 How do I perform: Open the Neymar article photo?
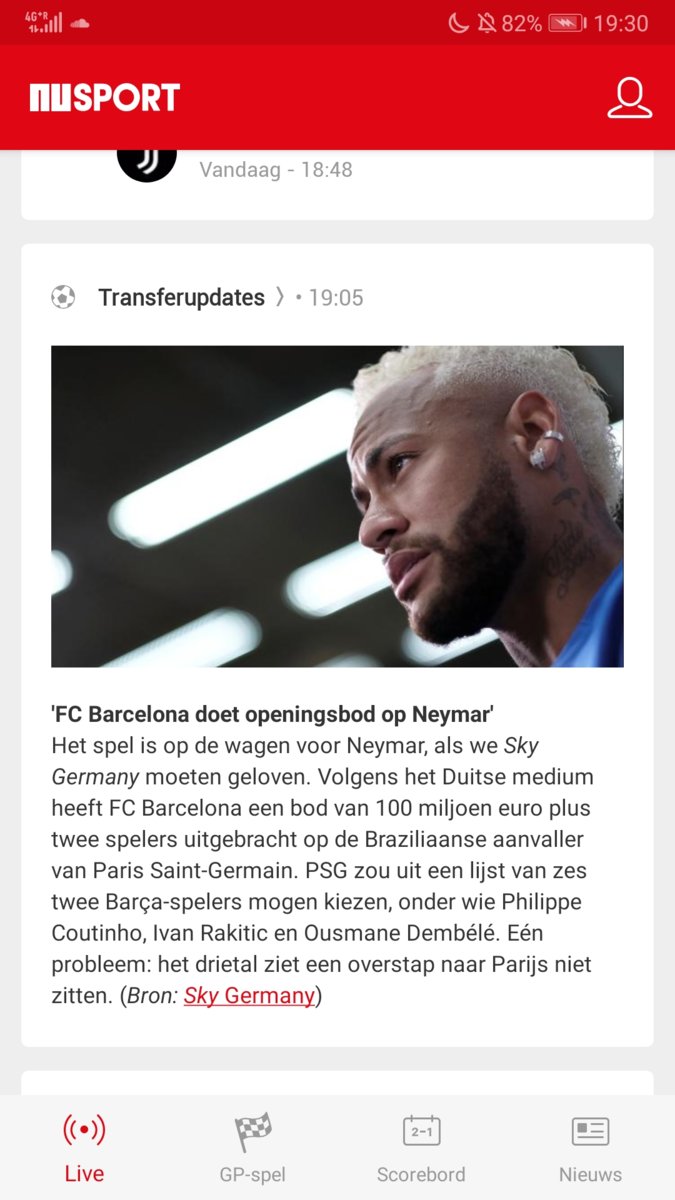[337, 506]
